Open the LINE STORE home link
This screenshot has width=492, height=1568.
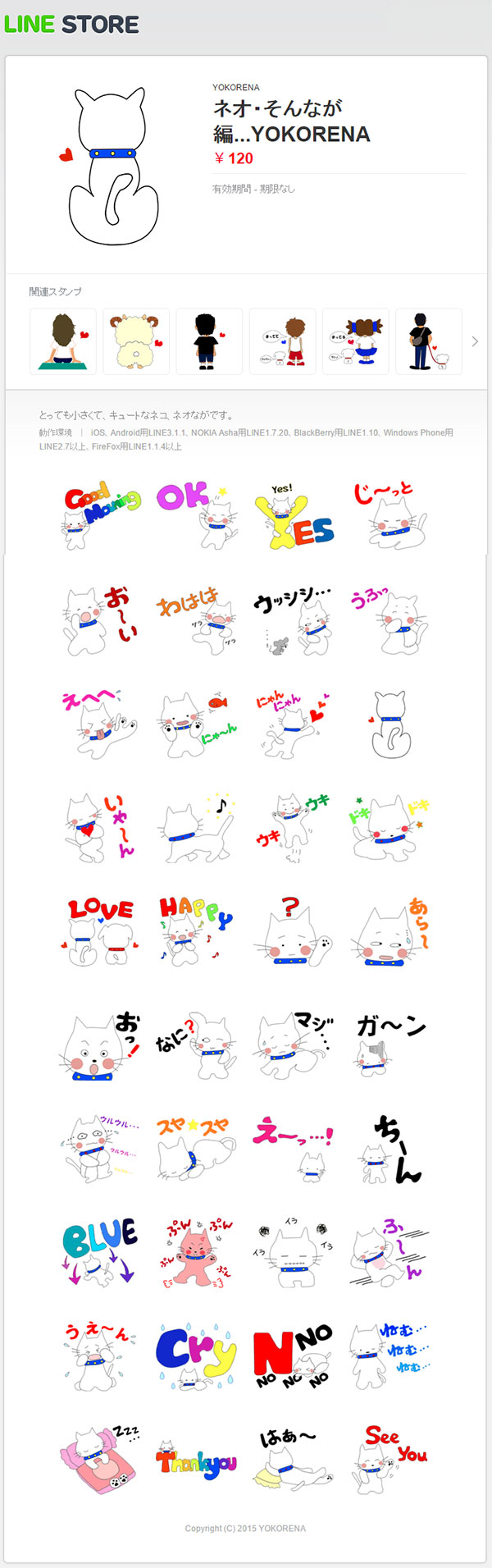point(71,25)
